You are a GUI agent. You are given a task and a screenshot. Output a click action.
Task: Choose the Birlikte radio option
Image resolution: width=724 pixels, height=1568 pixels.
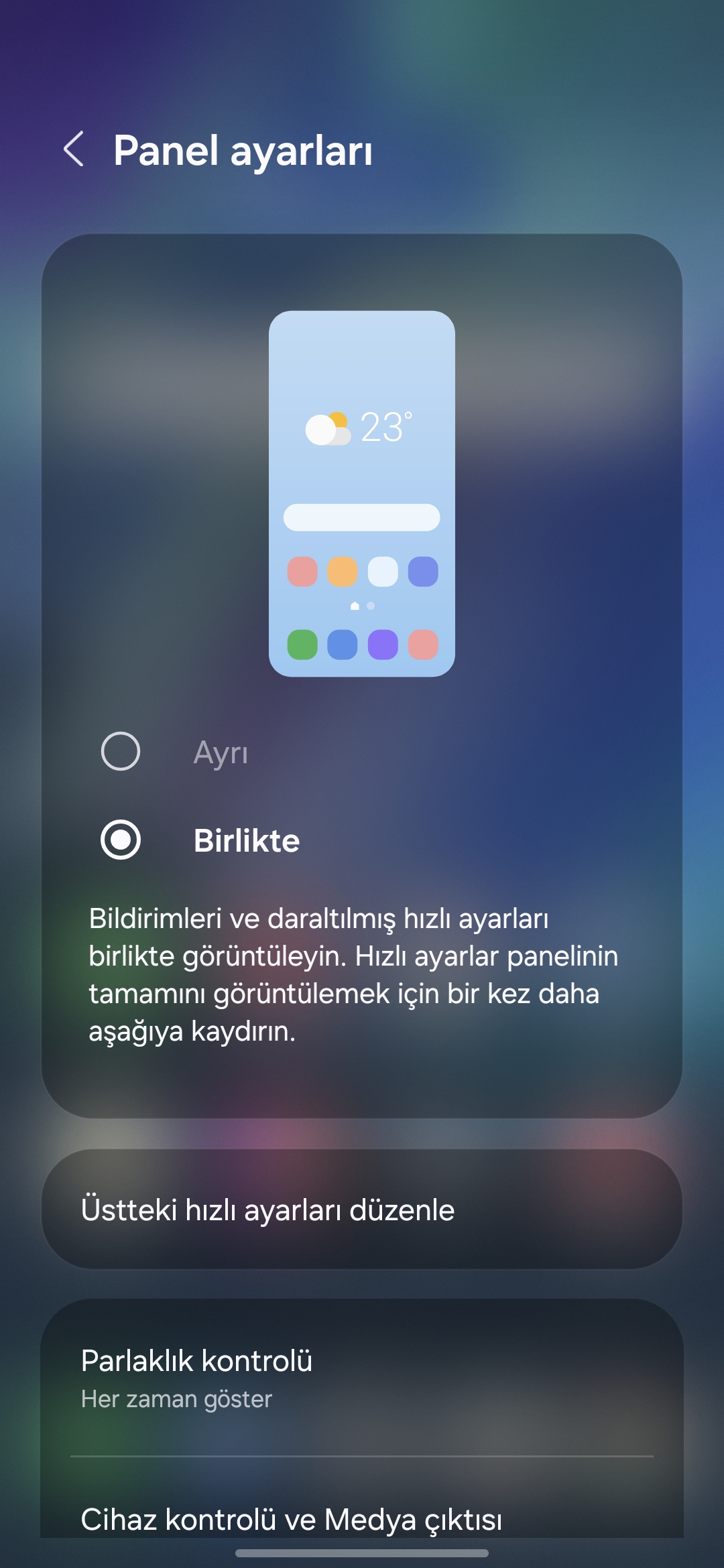(x=121, y=840)
